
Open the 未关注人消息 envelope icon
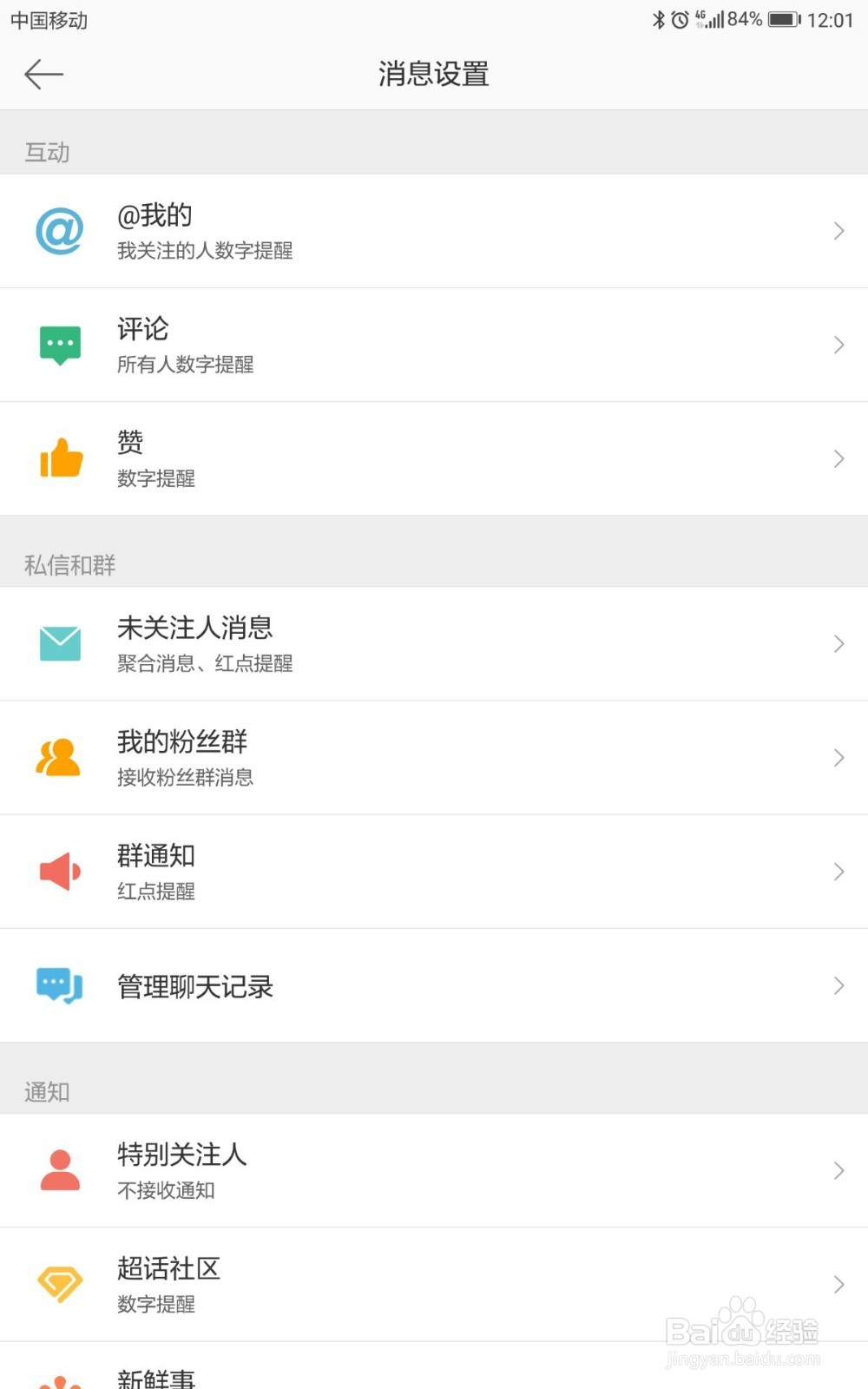59,644
